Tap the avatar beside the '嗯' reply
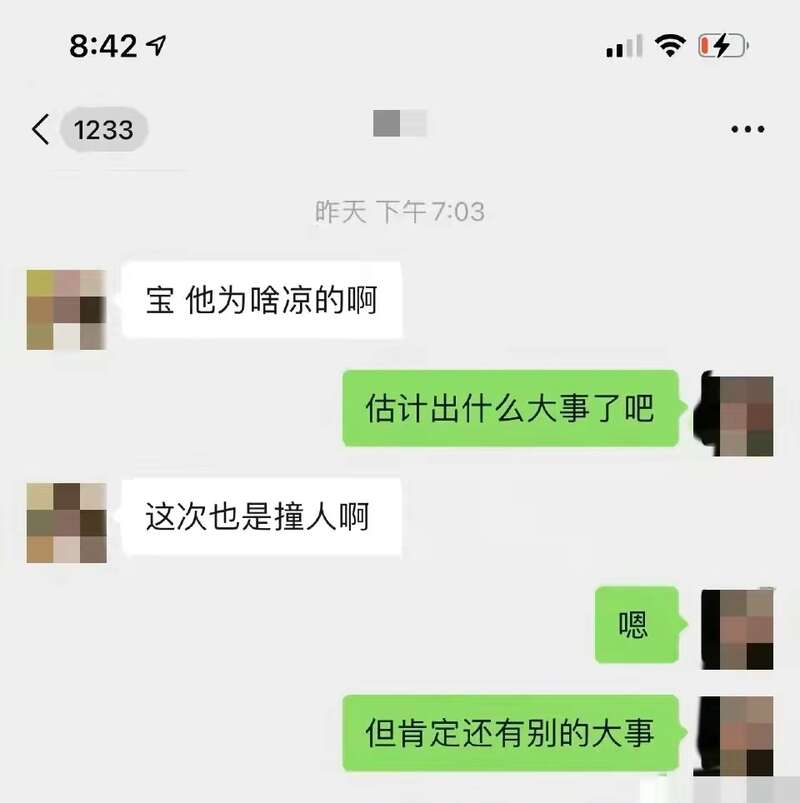 tap(739, 628)
